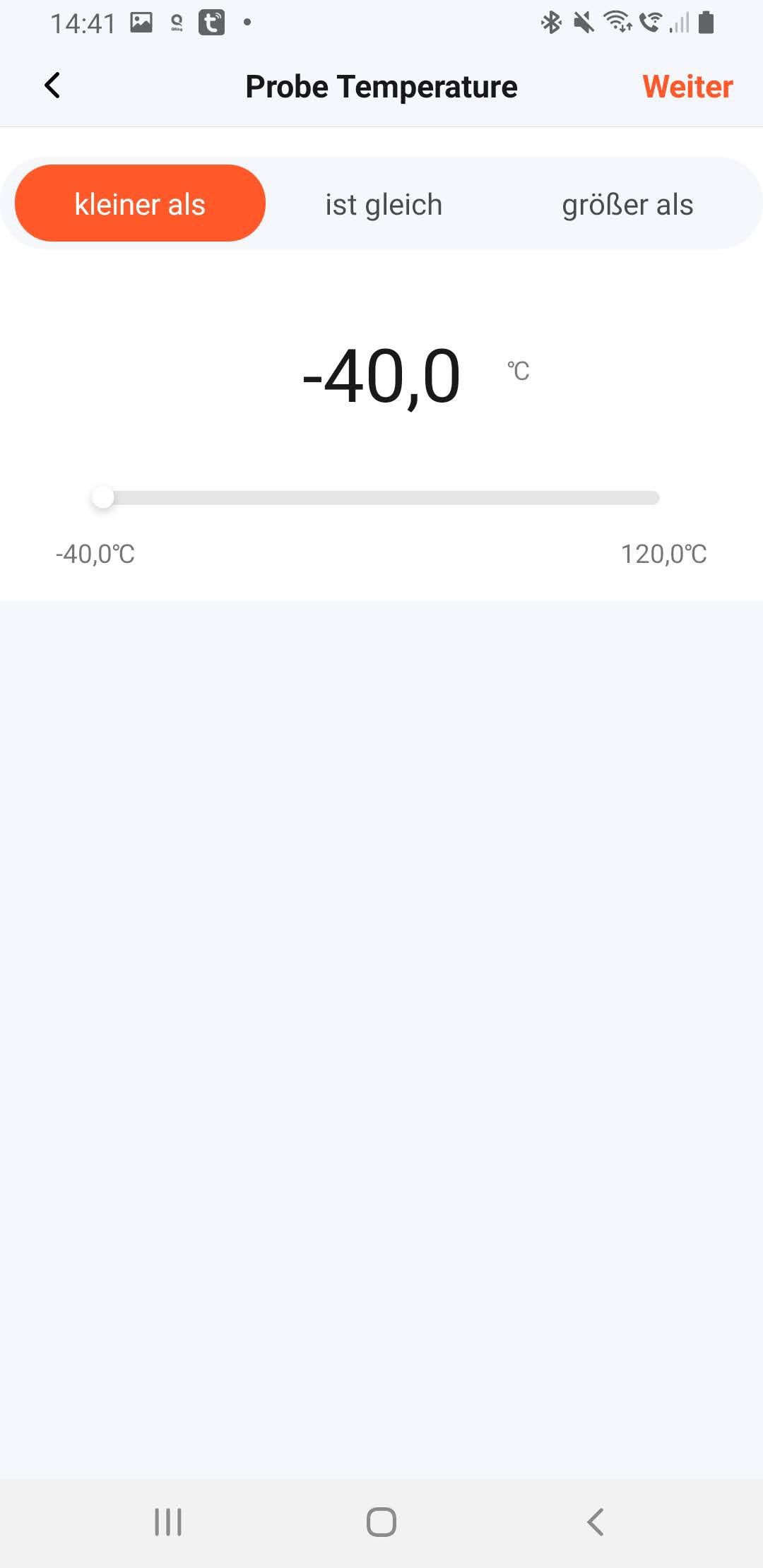Tap Weiter to continue
The height and width of the screenshot is (1568, 763).
tap(687, 87)
